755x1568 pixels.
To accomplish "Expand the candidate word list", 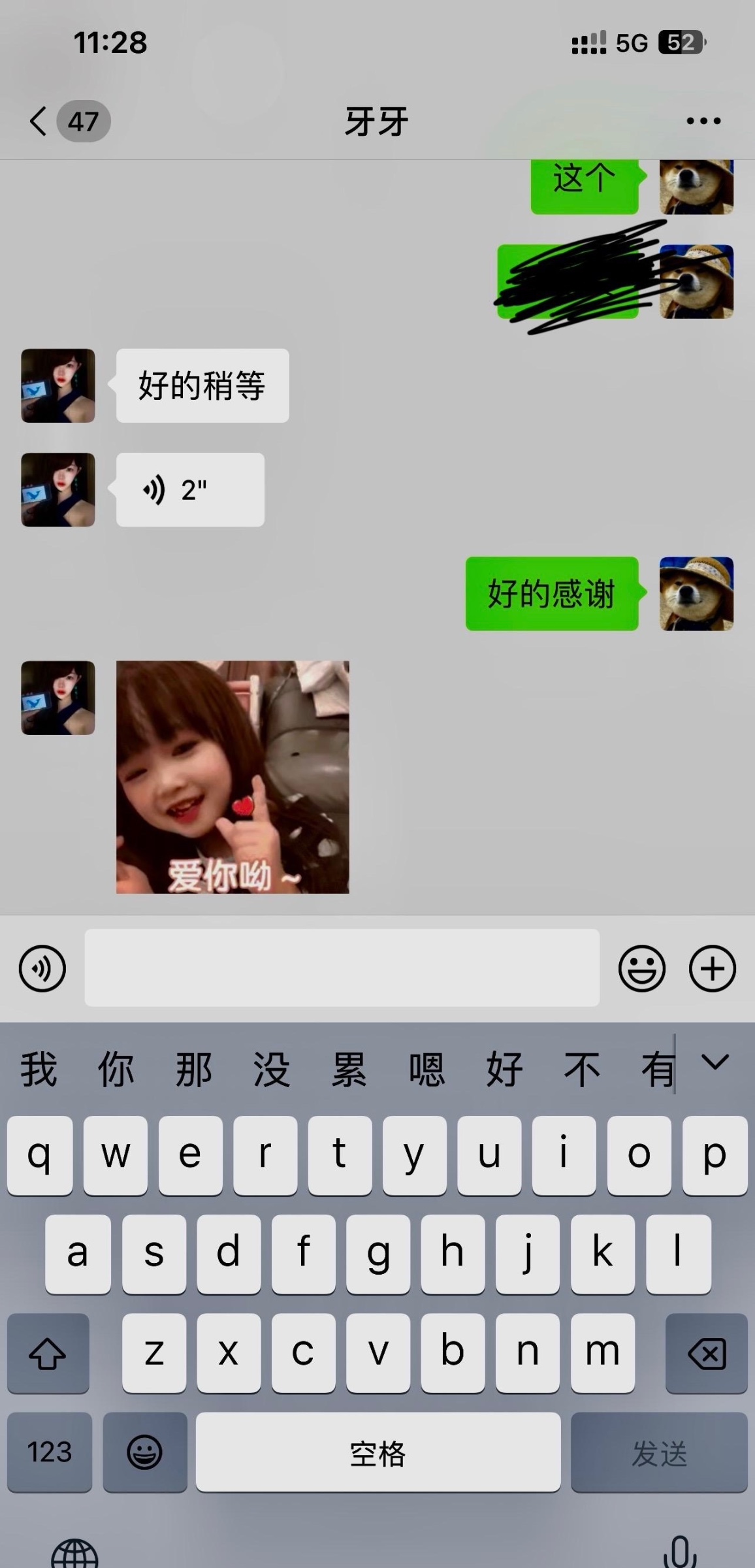I will pyautogui.click(x=715, y=1063).
